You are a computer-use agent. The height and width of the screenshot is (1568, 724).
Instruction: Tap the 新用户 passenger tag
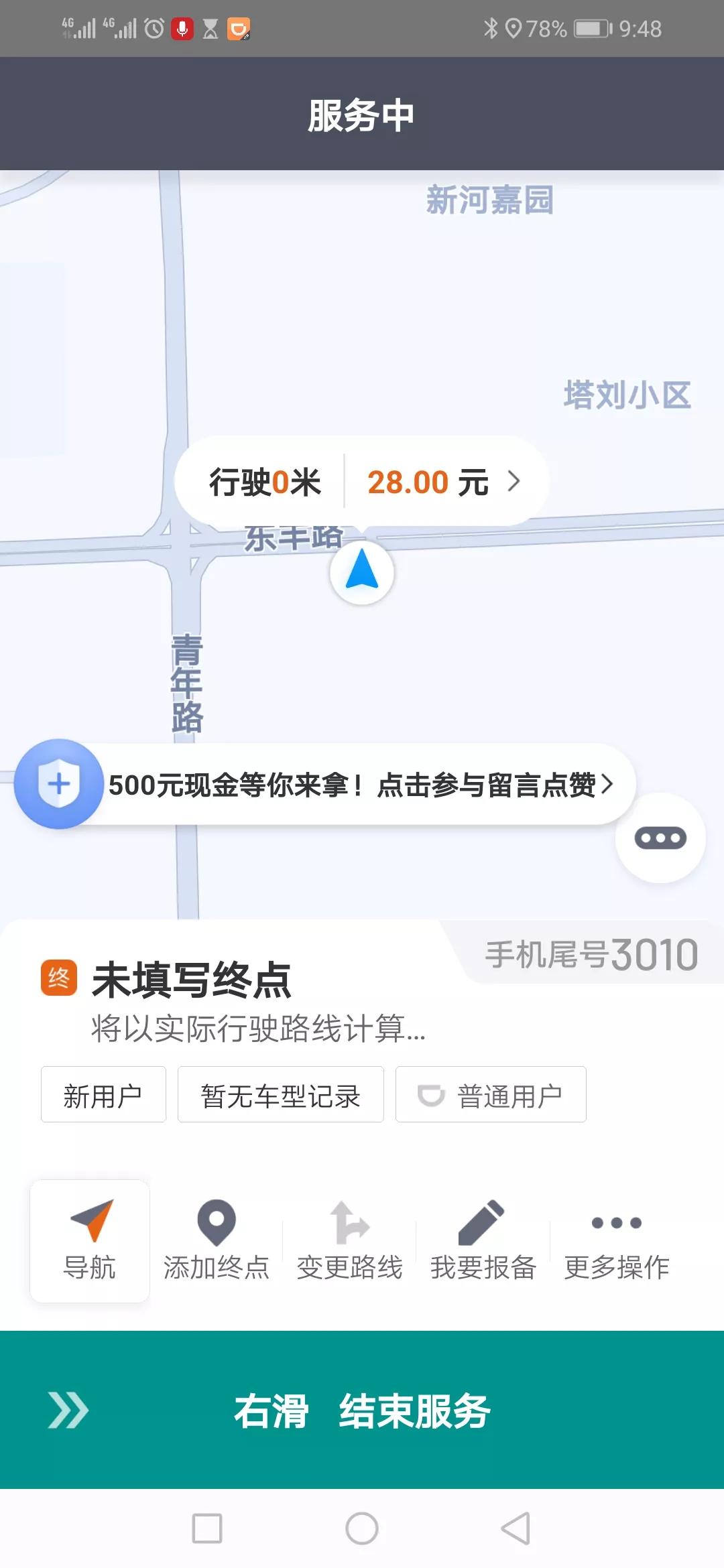pos(103,1096)
